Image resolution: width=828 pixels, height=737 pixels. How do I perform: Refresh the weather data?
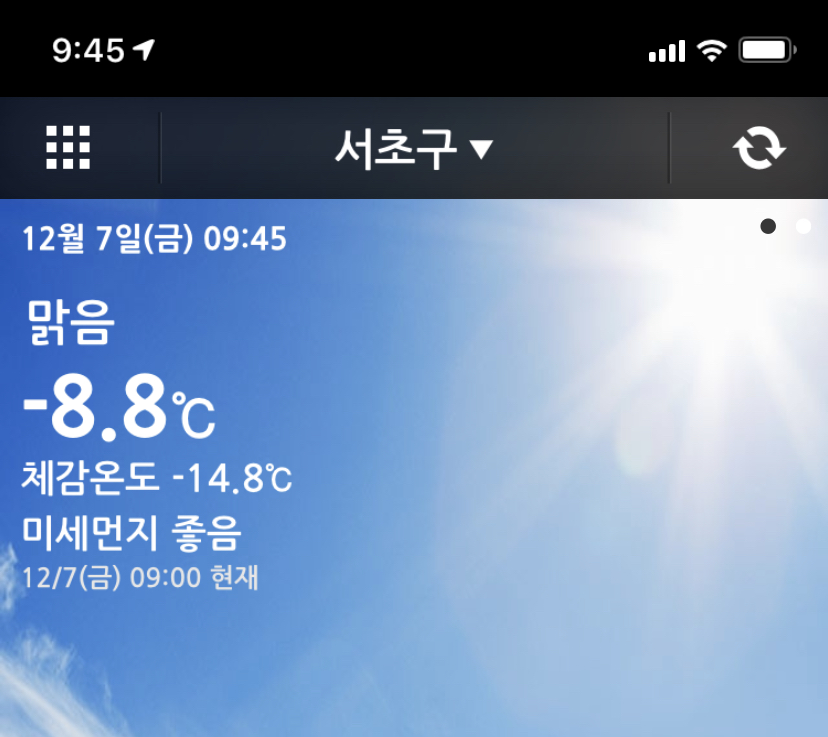coord(759,149)
